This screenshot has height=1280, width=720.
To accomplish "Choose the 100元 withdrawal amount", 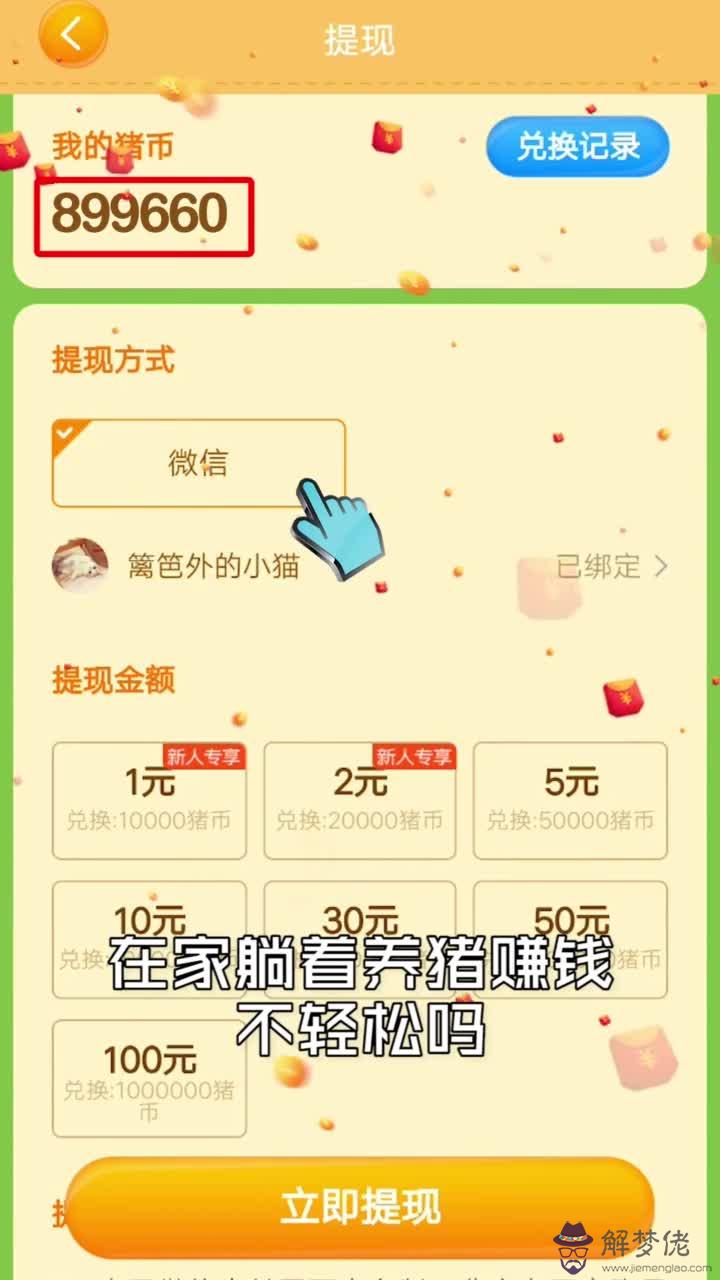I will pyautogui.click(x=149, y=1077).
